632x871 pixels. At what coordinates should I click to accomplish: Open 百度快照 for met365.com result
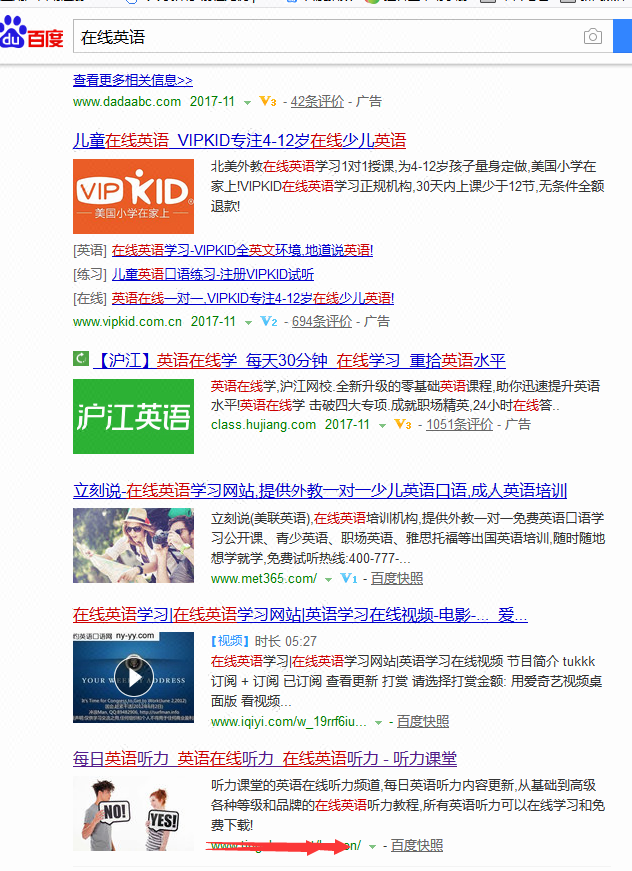(x=396, y=578)
